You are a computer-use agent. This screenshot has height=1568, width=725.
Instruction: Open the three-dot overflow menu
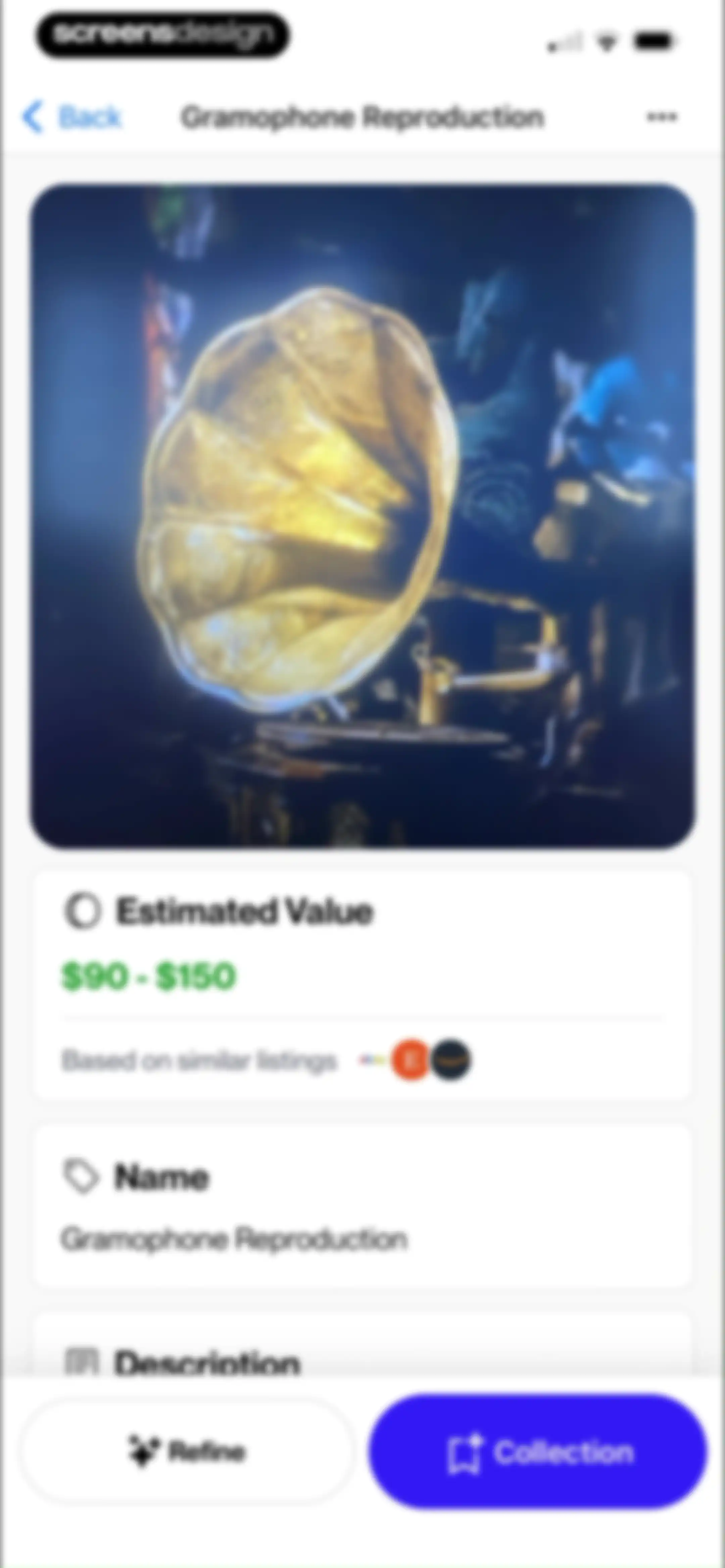click(x=662, y=117)
